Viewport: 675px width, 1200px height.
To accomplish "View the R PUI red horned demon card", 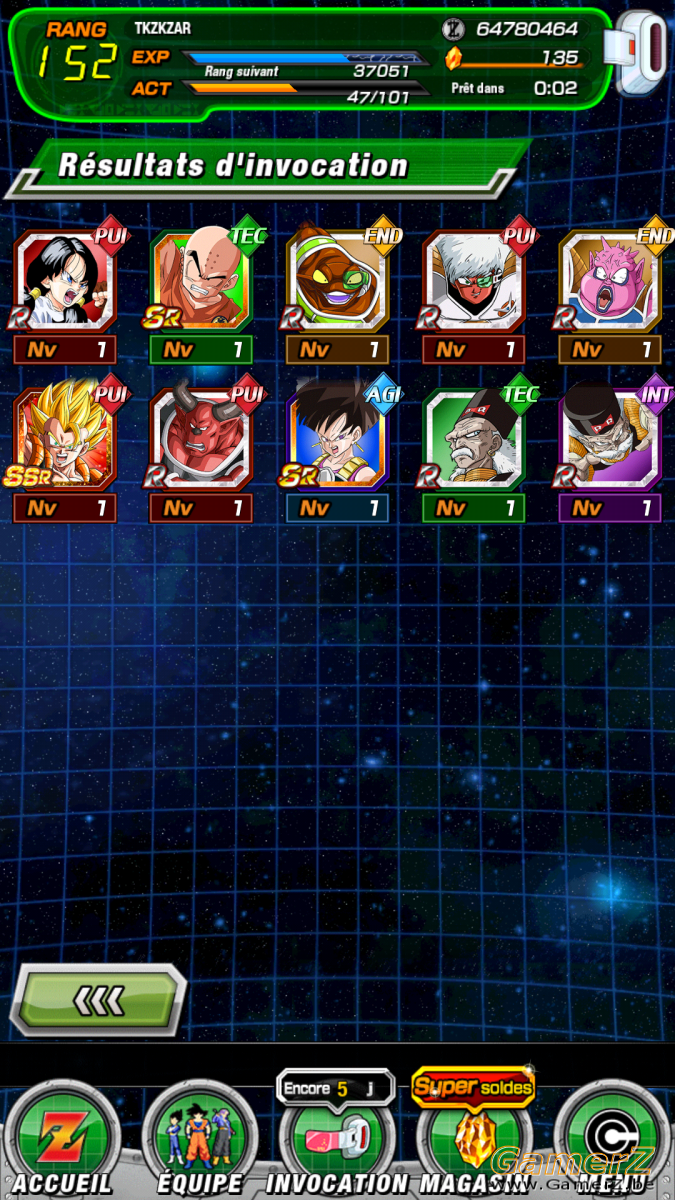I will pyautogui.click(x=200, y=438).
